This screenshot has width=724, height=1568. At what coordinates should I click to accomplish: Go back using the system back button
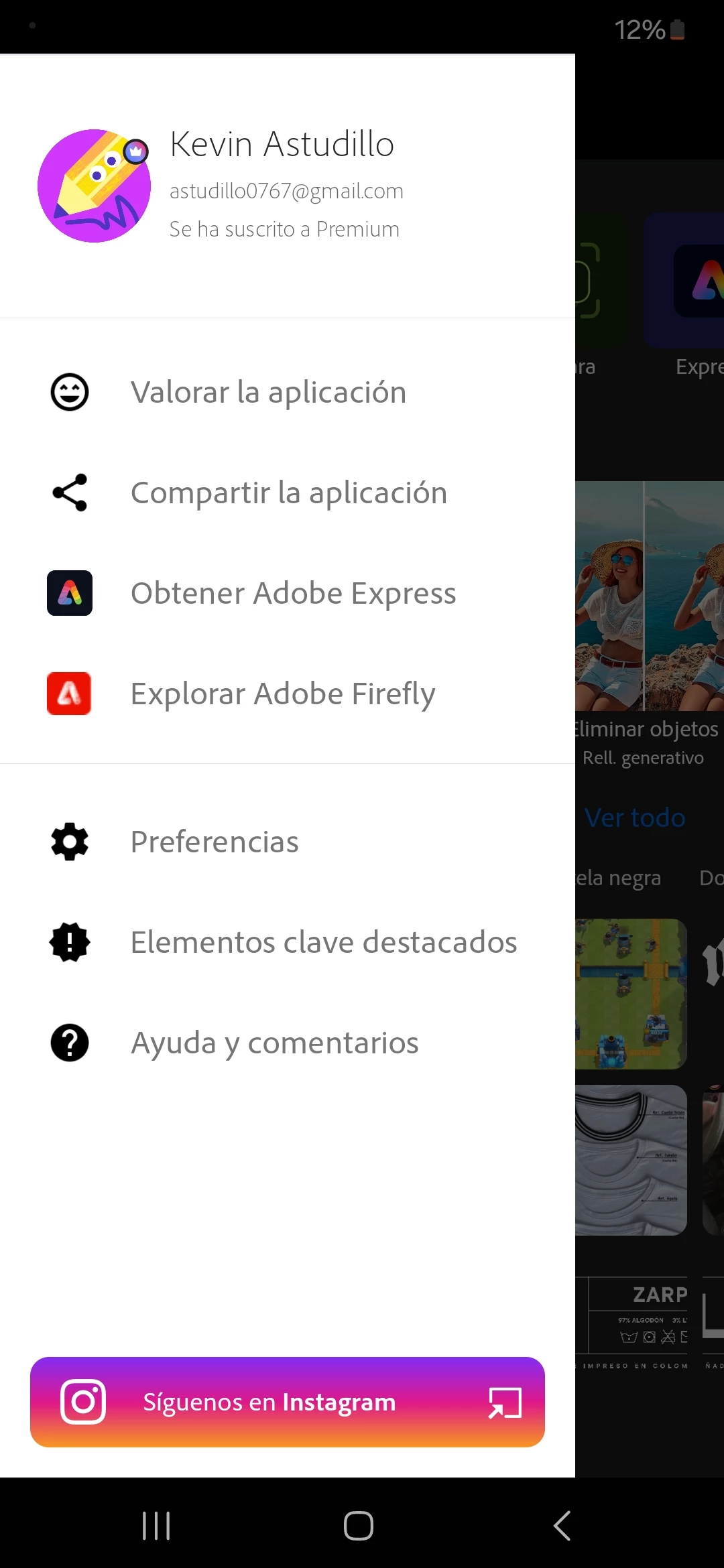(x=562, y=1526)
